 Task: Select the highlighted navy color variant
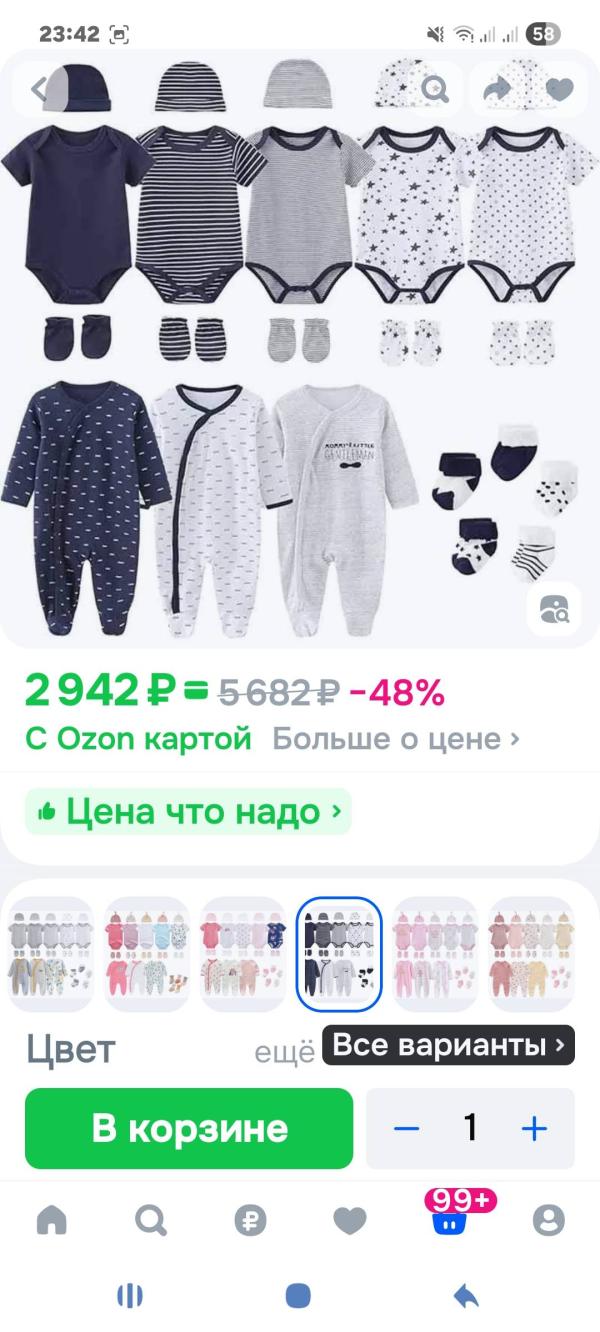339,954
